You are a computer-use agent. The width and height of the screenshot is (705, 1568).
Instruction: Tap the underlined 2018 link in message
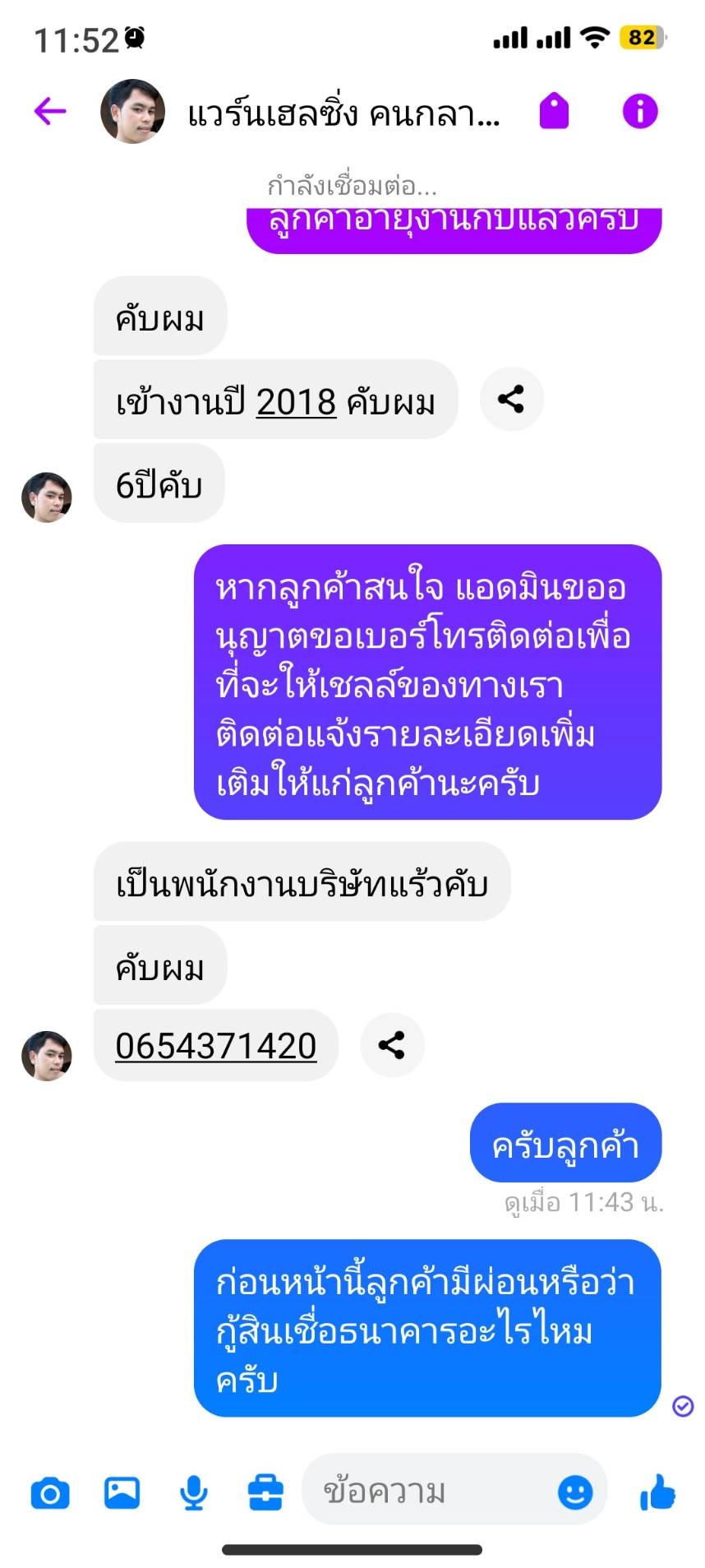296,402
